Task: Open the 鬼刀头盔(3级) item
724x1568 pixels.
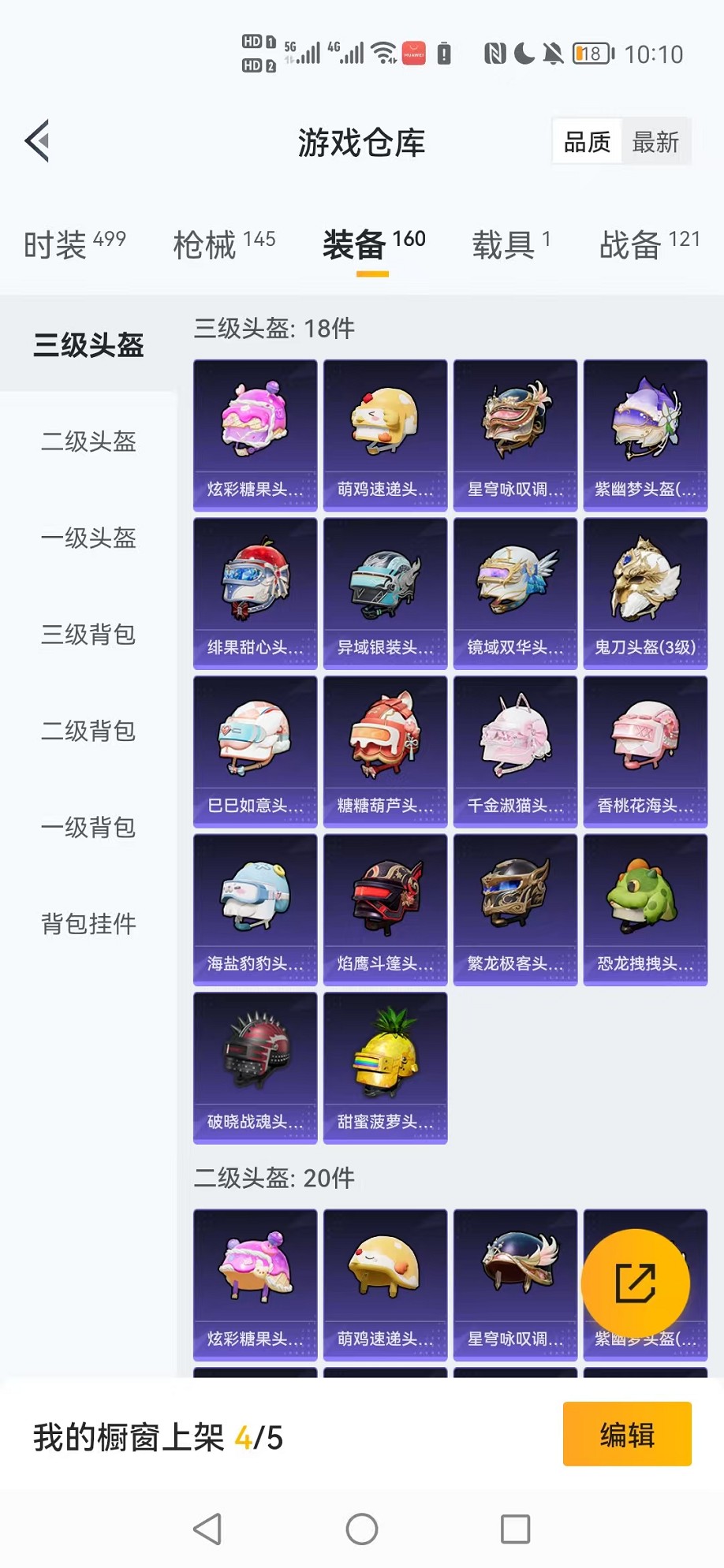Action: (x=645, y=593)
